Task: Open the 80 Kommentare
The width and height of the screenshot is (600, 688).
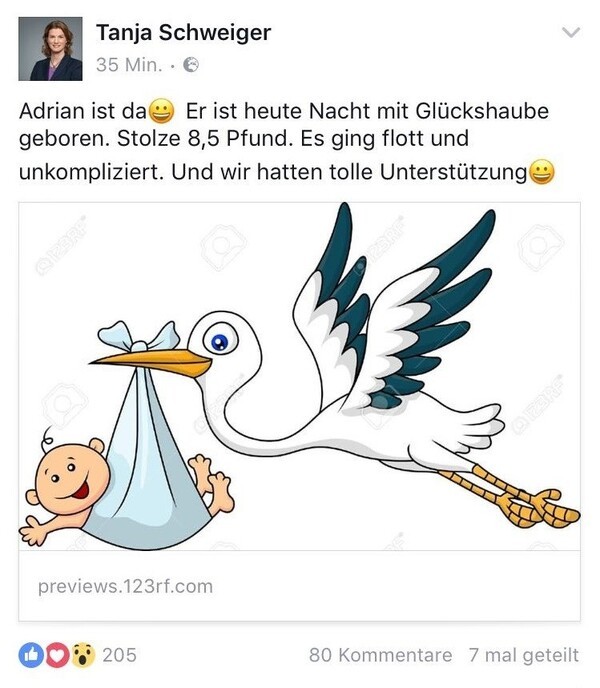Action: tap(380, 656)
